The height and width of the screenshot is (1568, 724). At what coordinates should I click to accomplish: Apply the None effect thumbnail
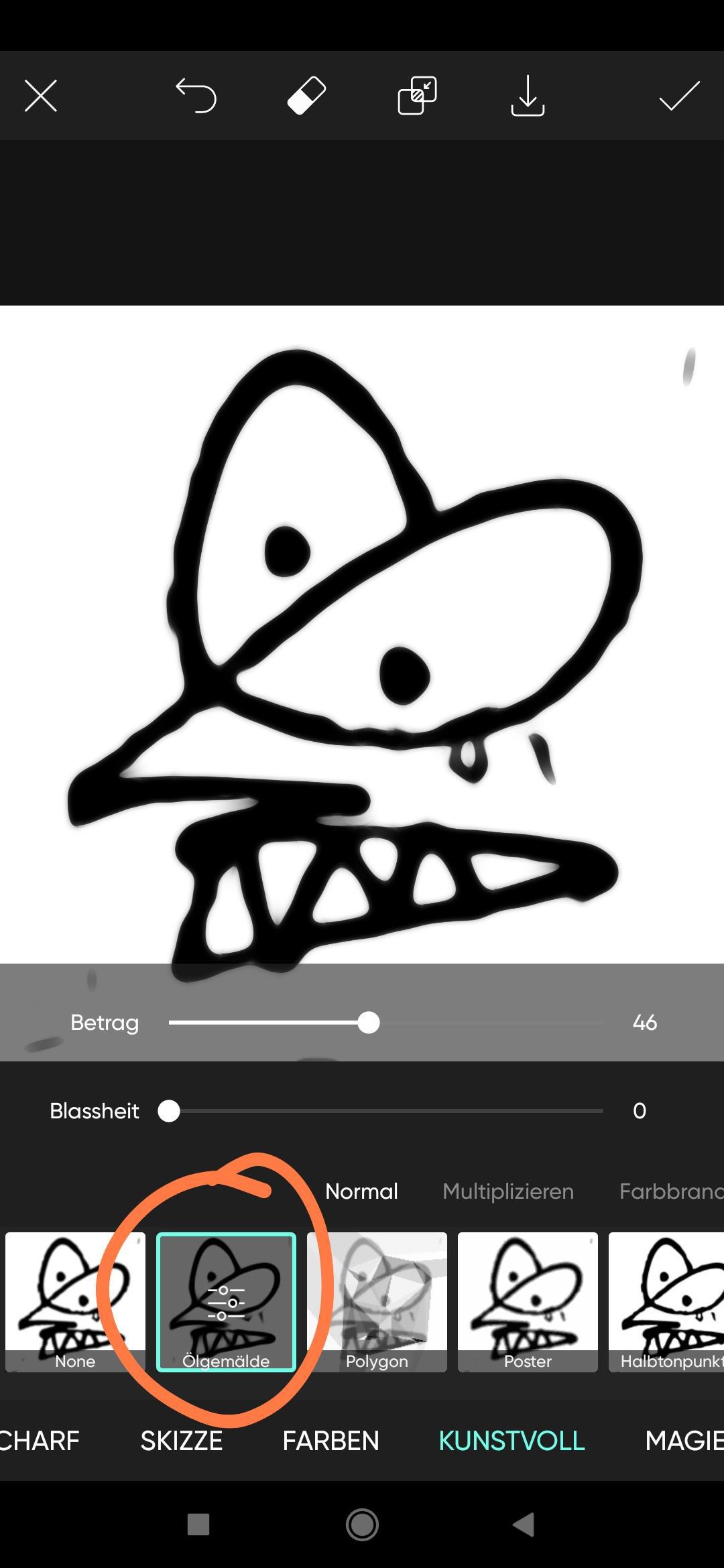click(x=75, y=1302)
